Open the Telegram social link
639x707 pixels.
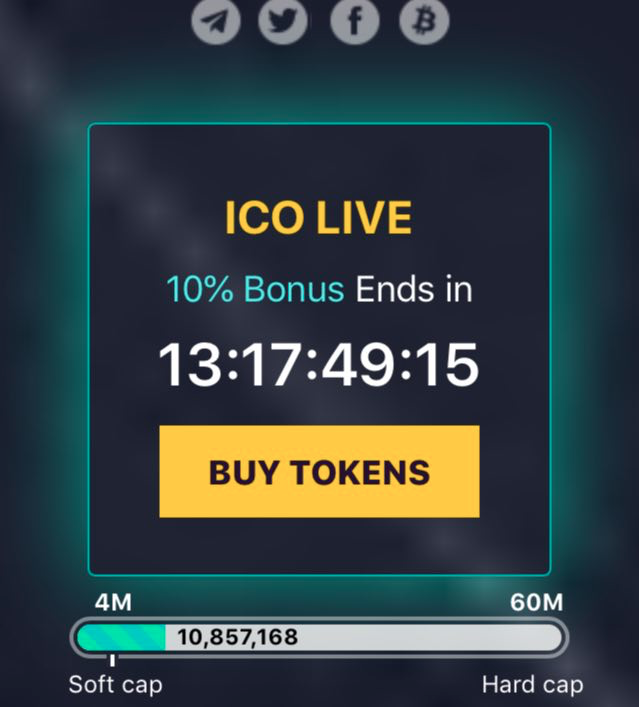(215, 20)
